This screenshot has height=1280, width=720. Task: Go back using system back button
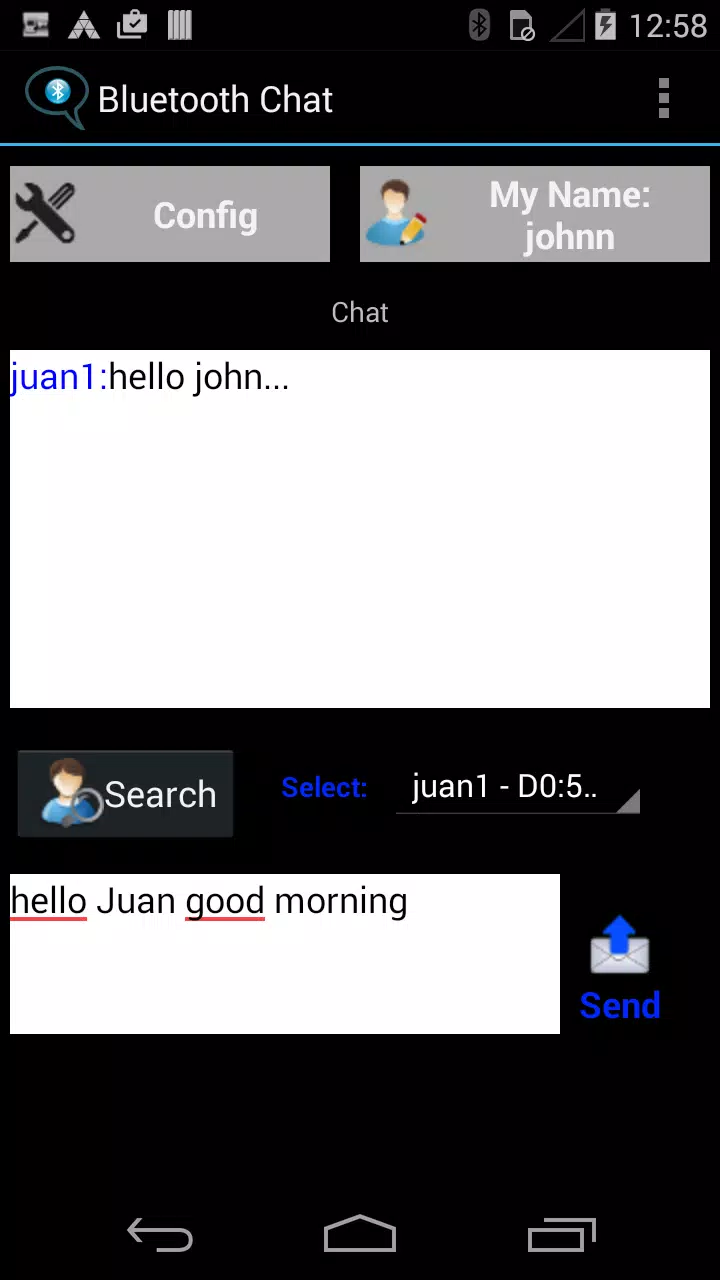[x=160, y=1235]
